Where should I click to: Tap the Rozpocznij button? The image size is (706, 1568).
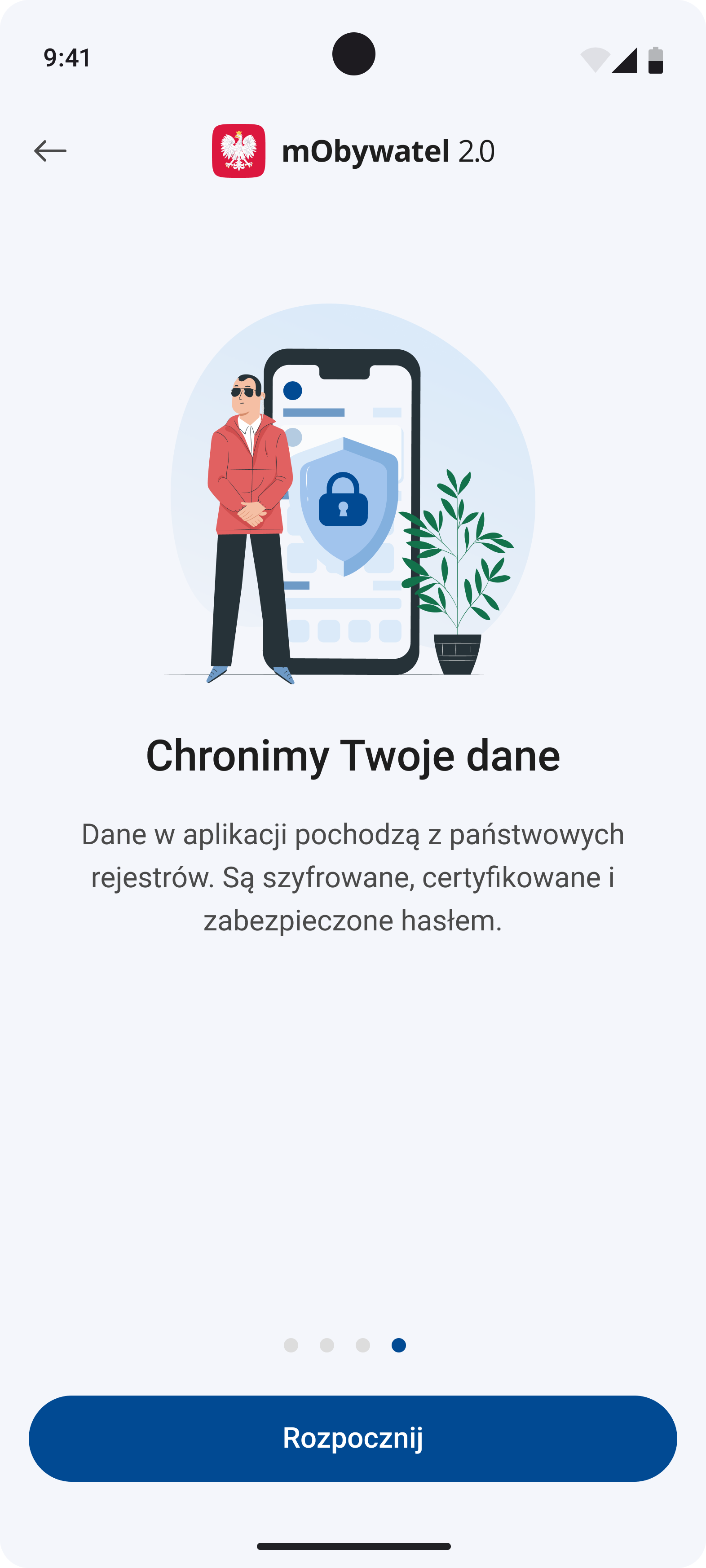[x=353, y=1438]
